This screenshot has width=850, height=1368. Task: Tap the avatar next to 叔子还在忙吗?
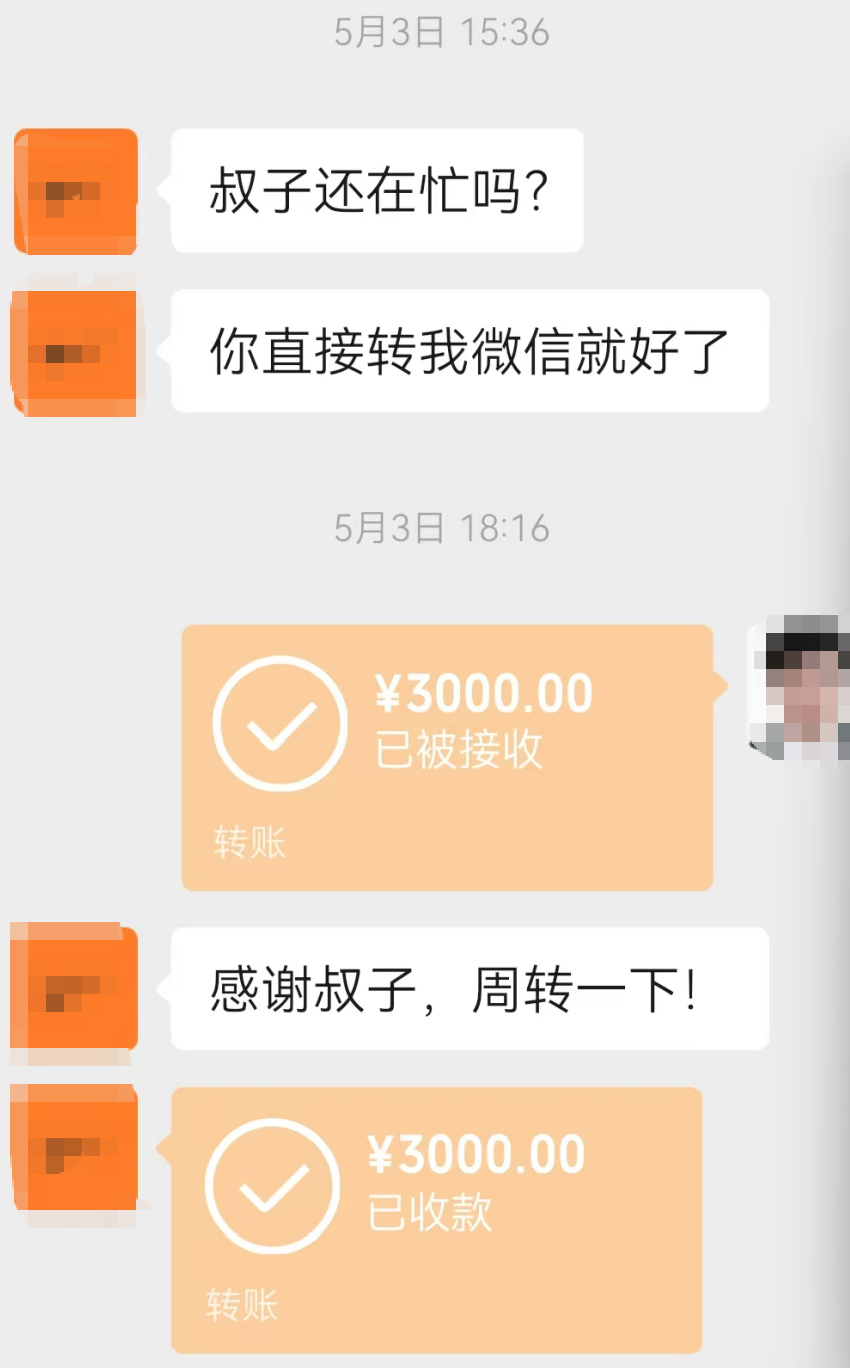pos(76,191)
